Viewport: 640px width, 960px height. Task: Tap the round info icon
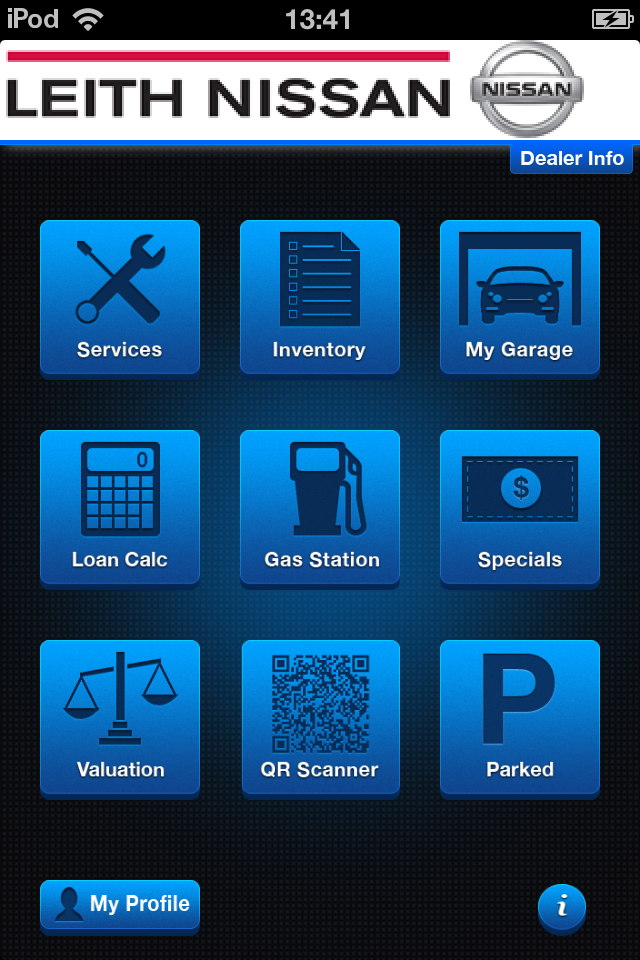pyautogui.click(x=562, y=907)
